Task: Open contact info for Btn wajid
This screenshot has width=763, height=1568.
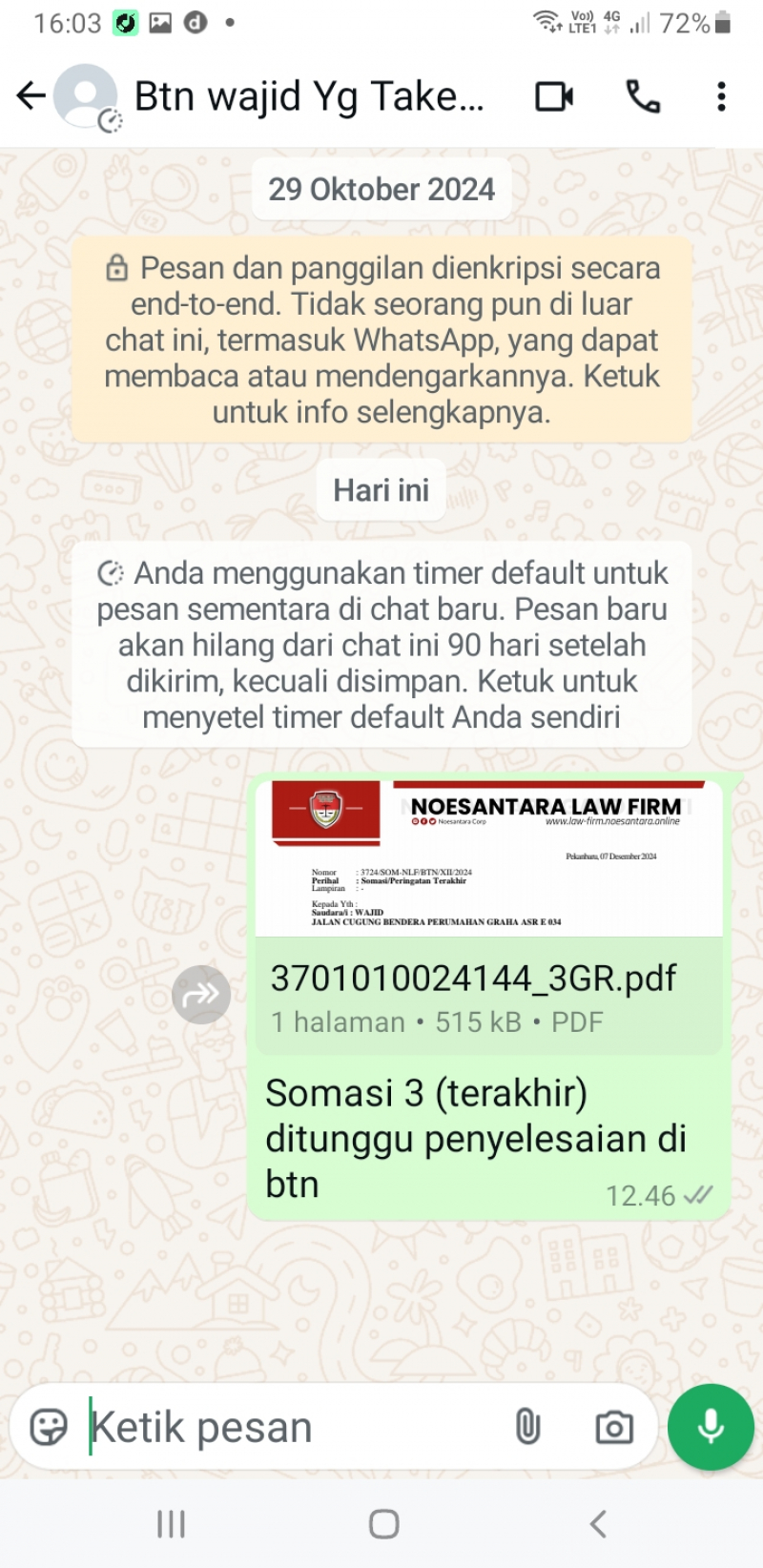Action: point(308,96)
